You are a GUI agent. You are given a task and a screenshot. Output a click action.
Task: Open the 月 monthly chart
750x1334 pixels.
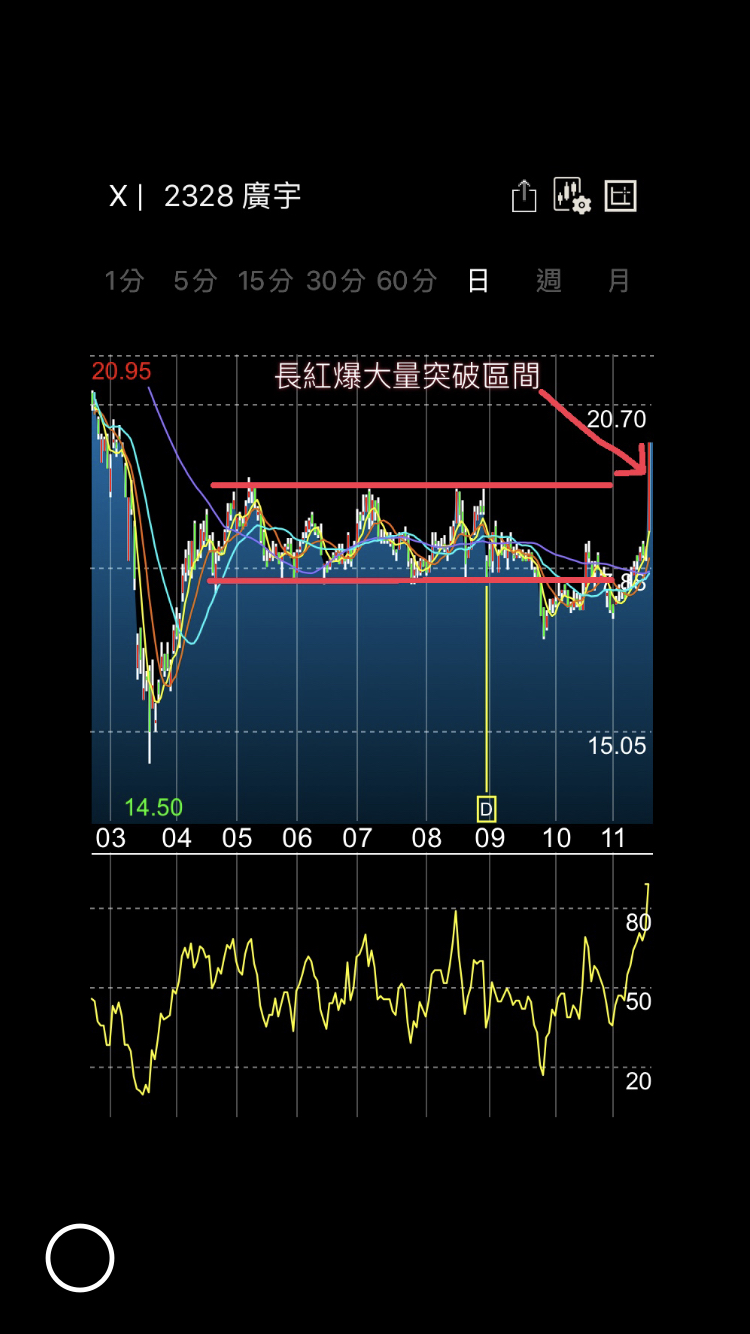[x=619, y=282]
